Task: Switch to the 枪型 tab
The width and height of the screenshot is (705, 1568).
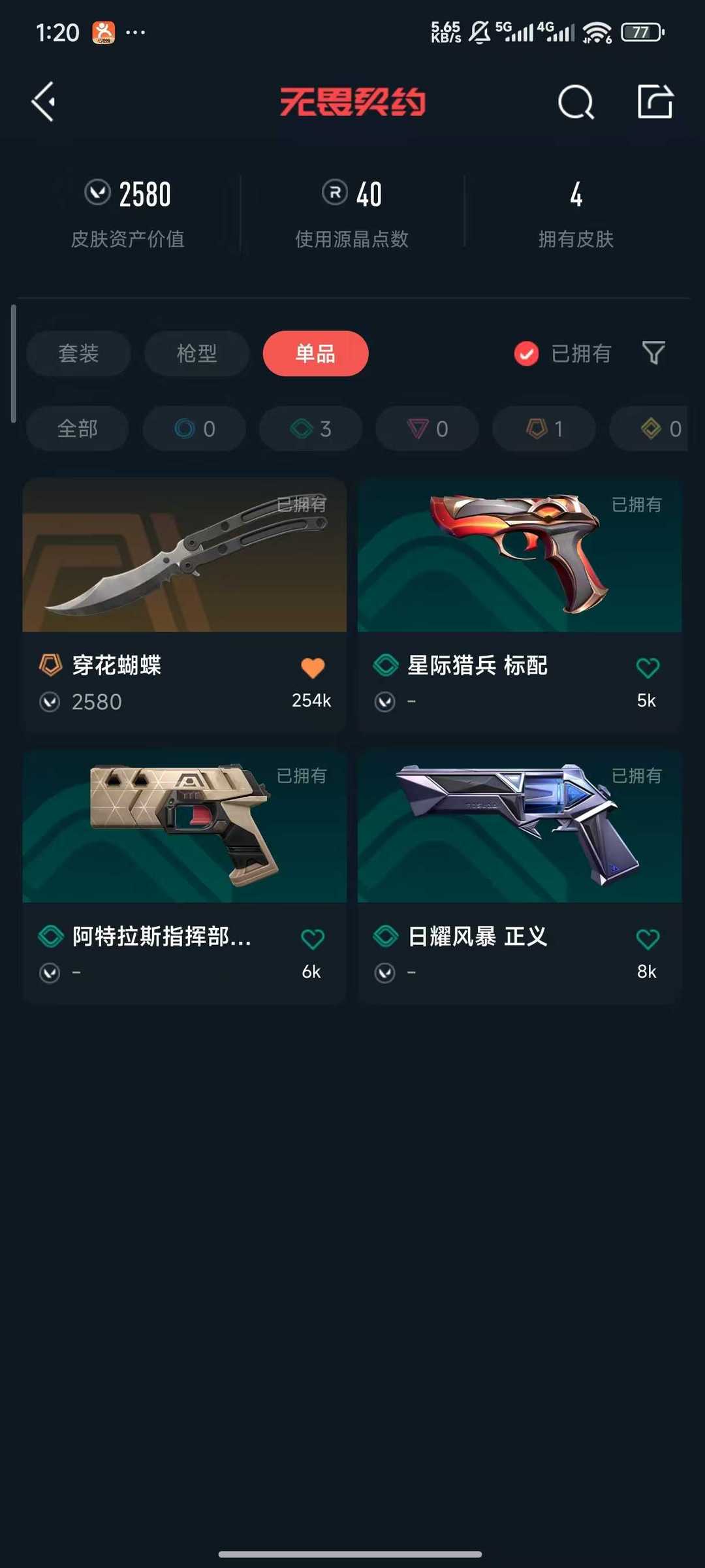Action: [196, 353]
